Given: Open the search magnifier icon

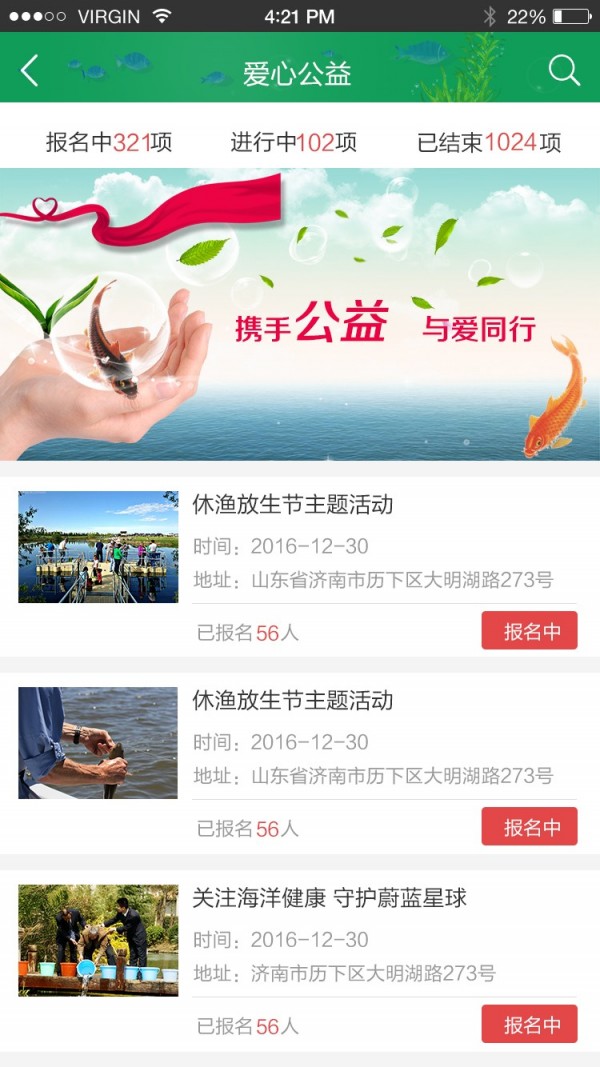Looking at the screenshot, I should [x=564, y=70].
